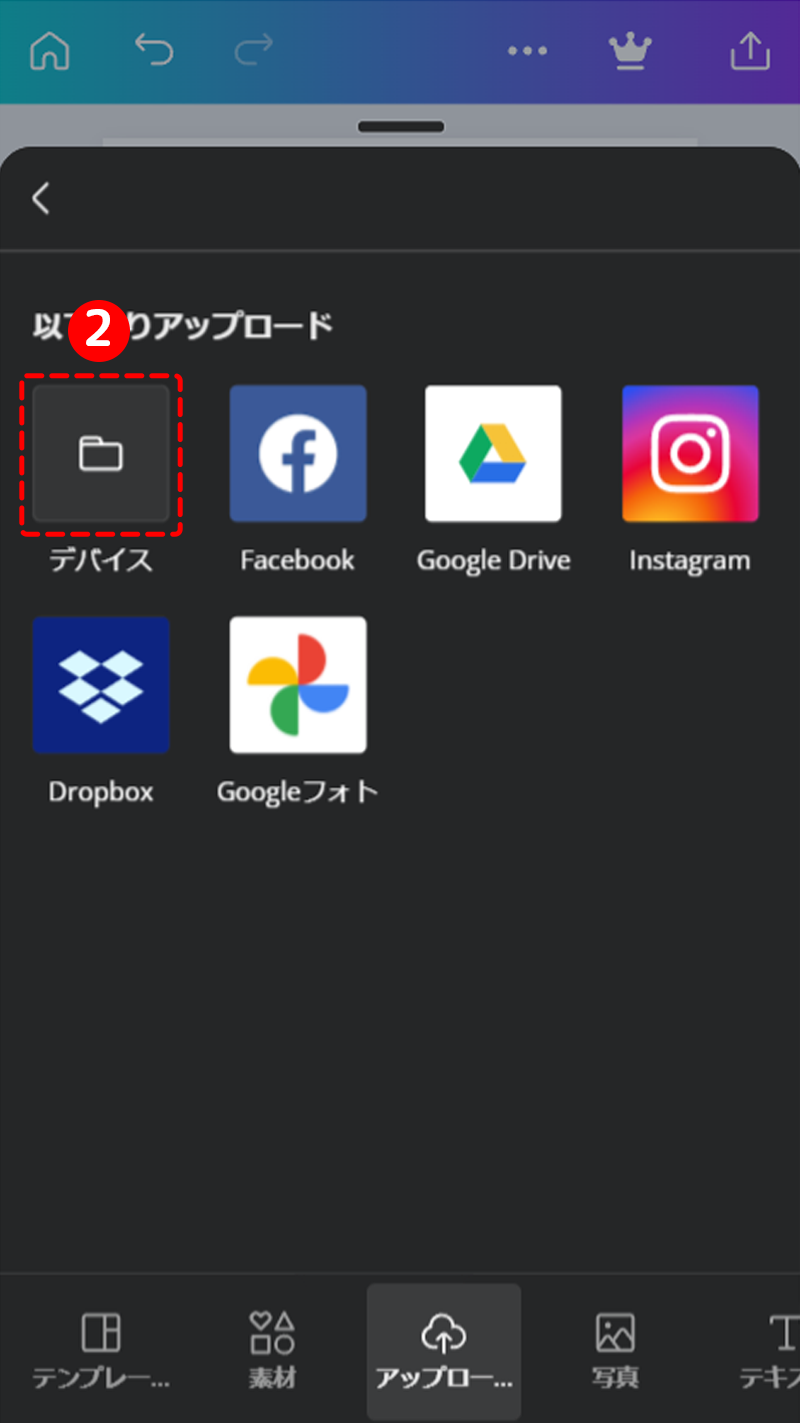Upload from デバイス folder

pos(101,454)
